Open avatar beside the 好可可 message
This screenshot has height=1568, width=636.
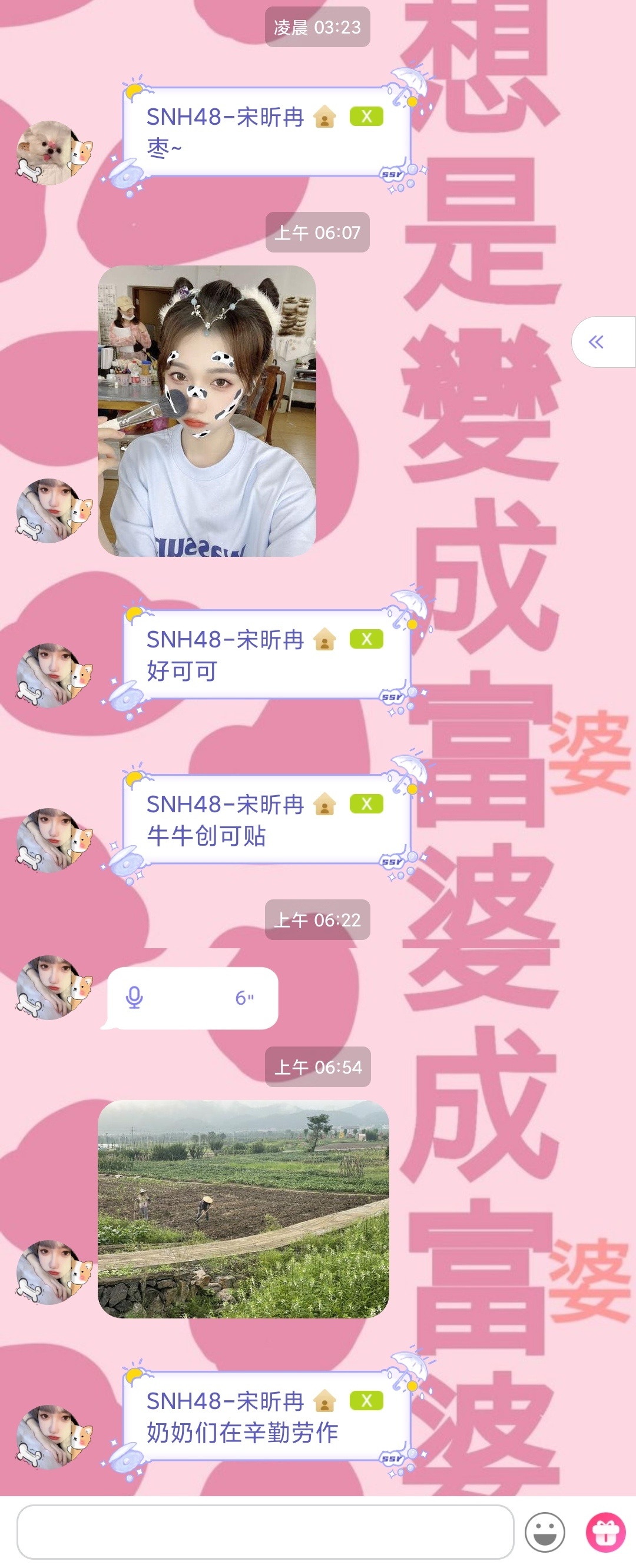tap(54, 675)
